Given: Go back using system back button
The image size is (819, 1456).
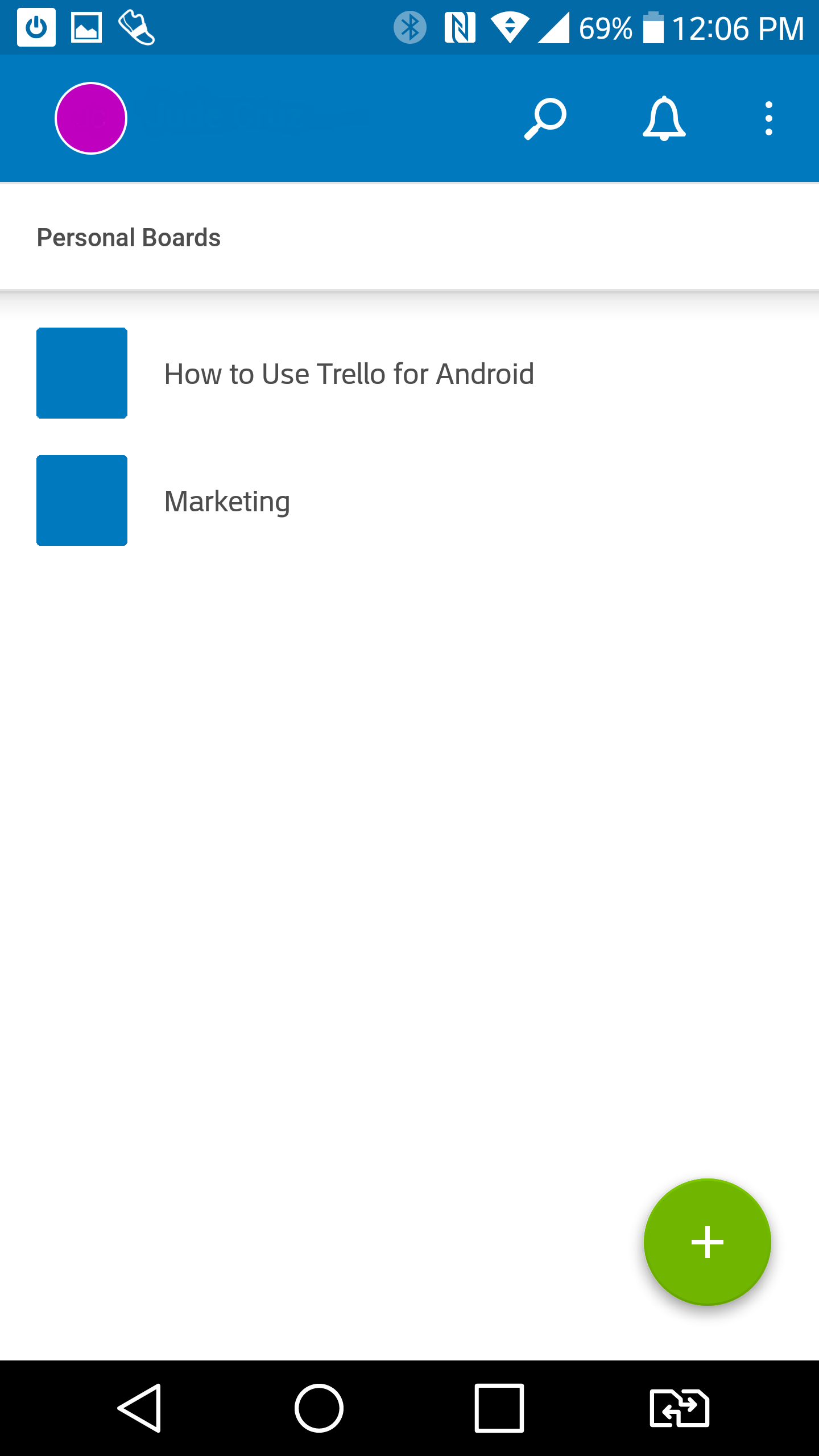Looking at the screenshot, I should click(x=140, y=1408).
